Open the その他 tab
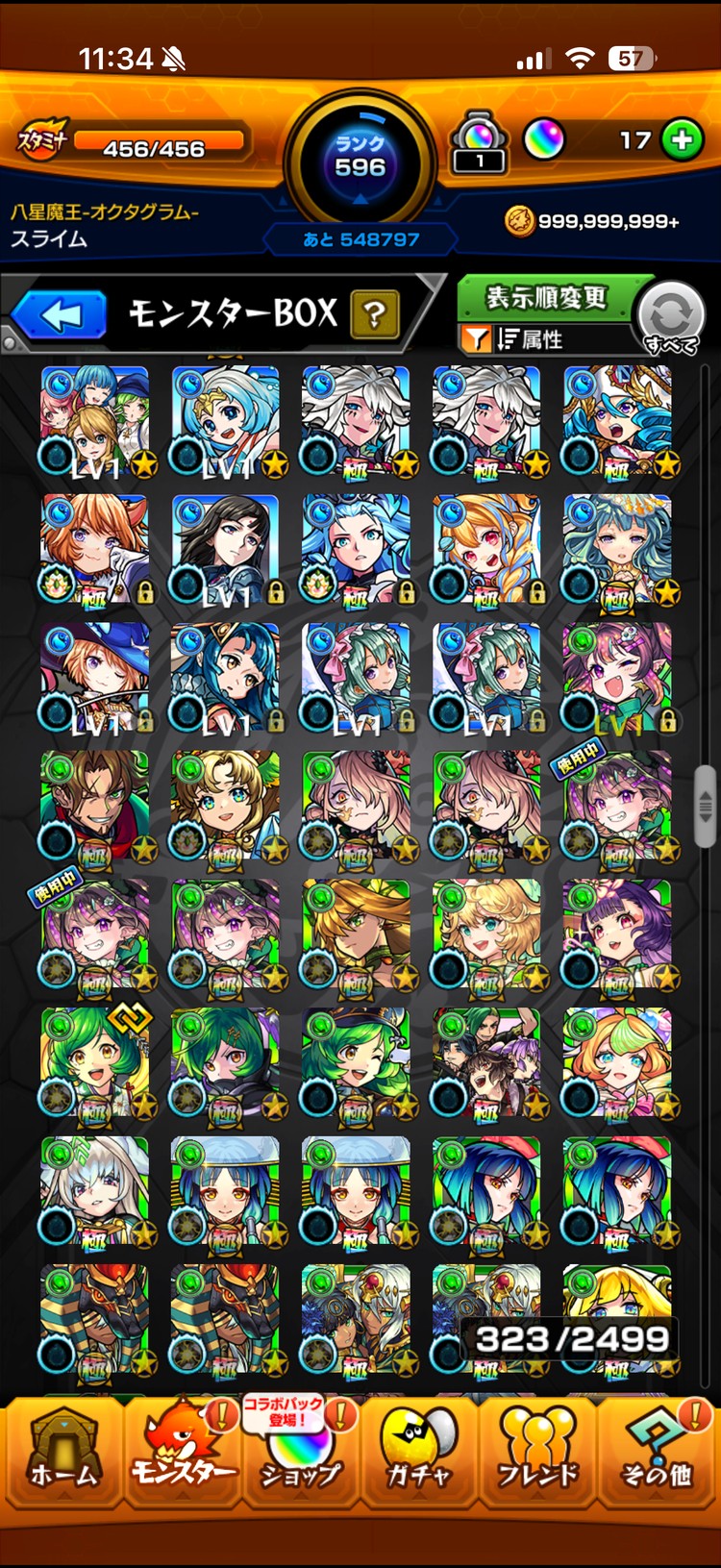The width and height of the screenshot is (721, 1568). tap(657, 1452)
